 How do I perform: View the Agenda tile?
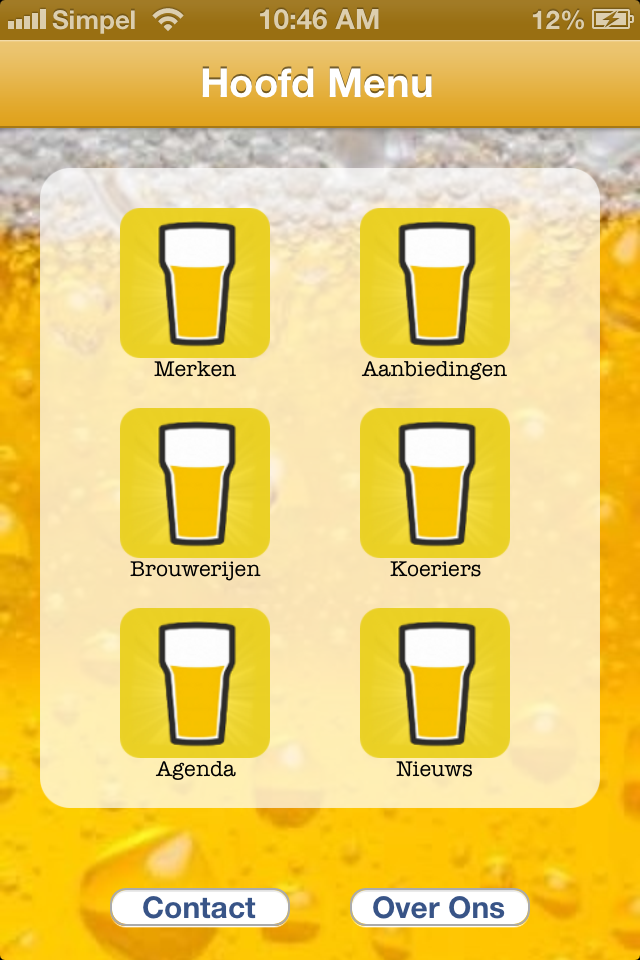(x=195, y=683)
